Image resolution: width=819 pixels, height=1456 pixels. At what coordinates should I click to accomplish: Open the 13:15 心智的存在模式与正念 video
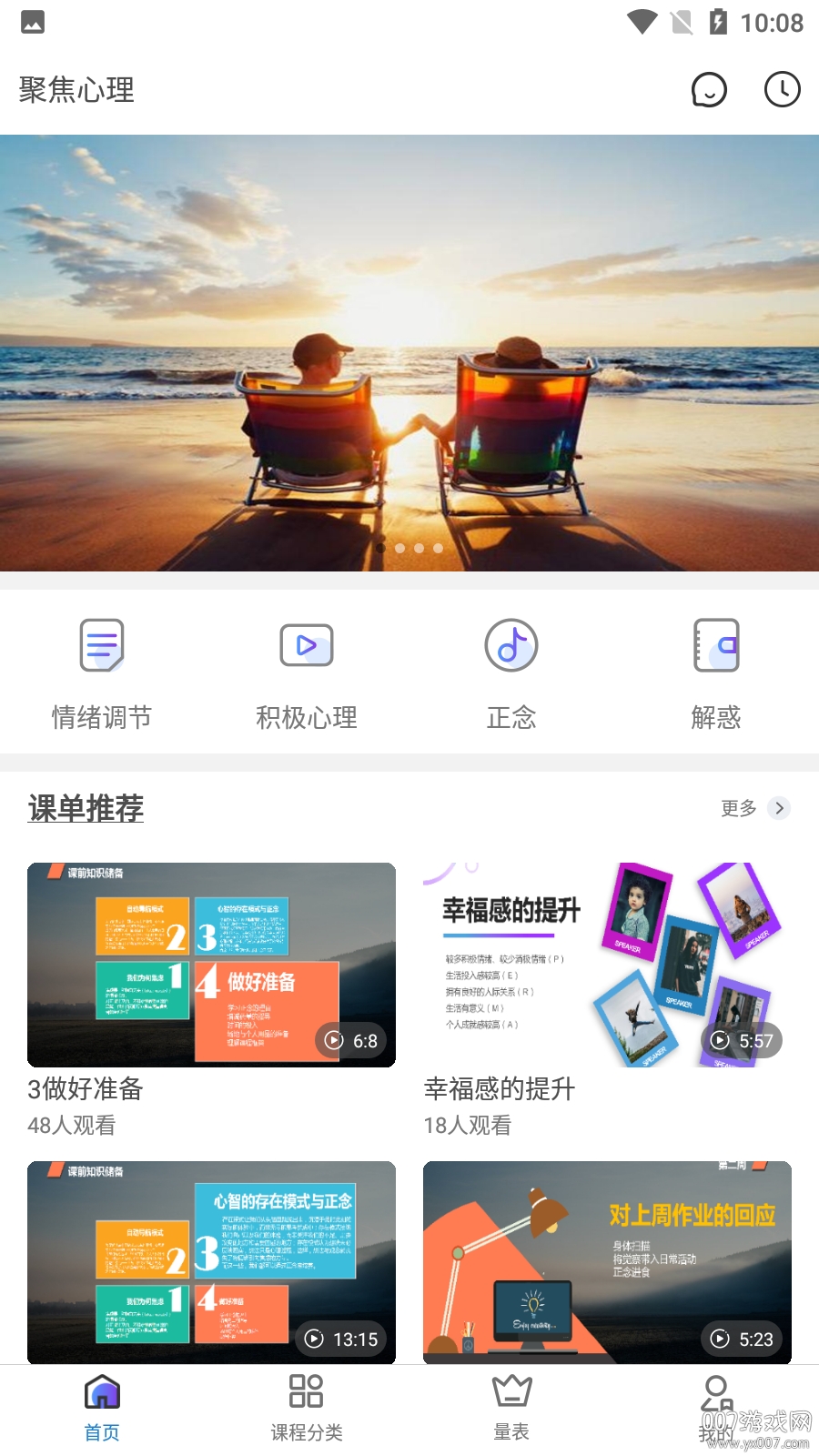tap(211, 1262)
